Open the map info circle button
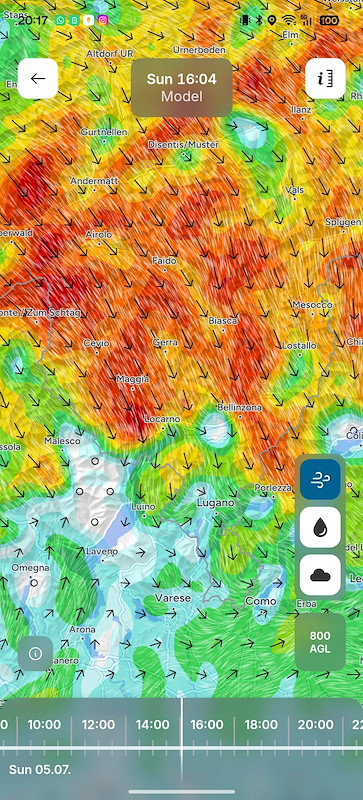363x800 pixels. click(x=35, y=654)
